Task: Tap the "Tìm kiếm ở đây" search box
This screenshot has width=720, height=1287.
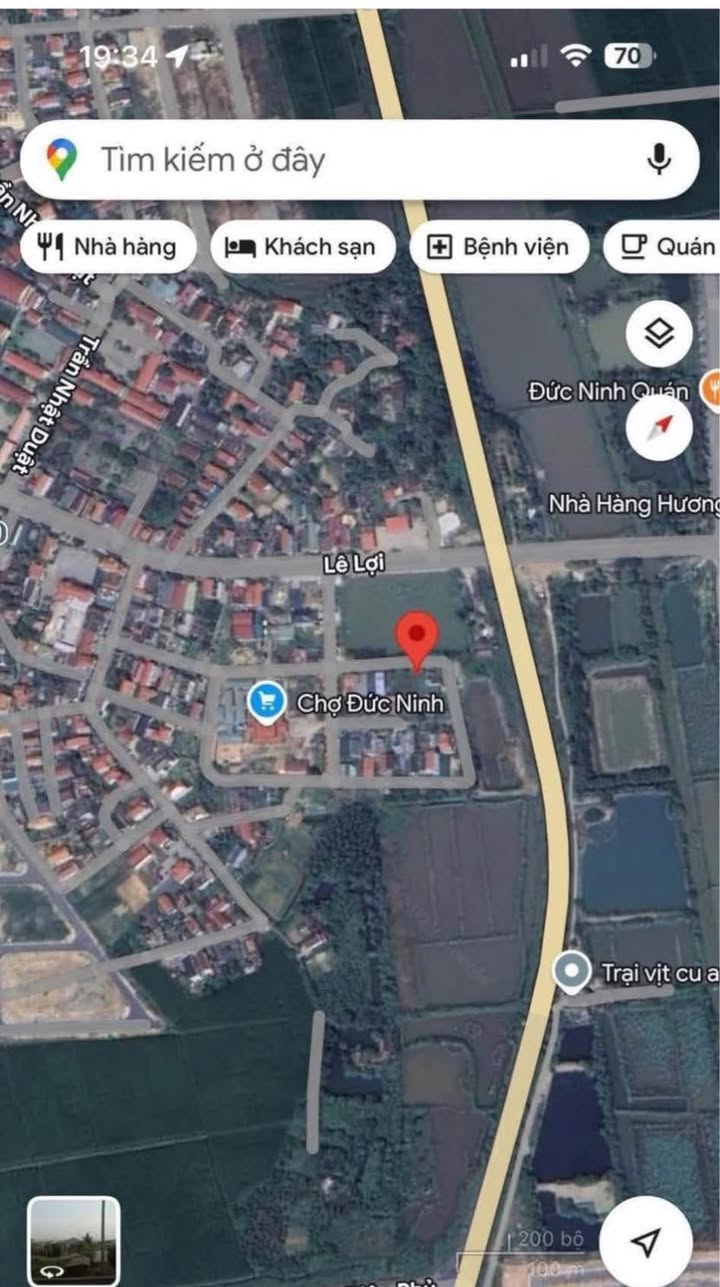Action: tap(340, 160)
